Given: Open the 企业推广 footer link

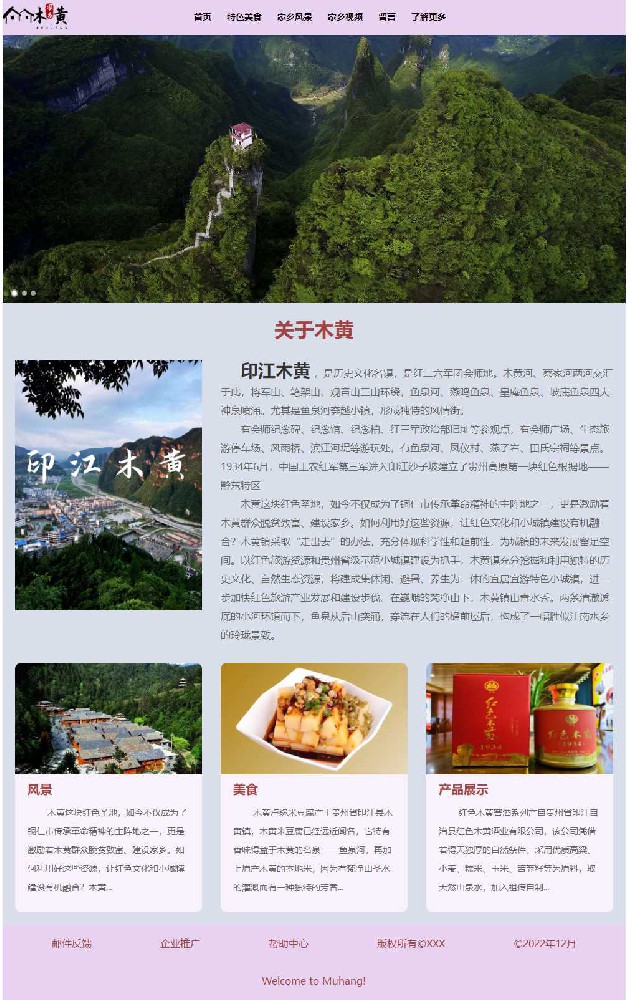Looking at the screenshot, I should [x=180, y=943].
